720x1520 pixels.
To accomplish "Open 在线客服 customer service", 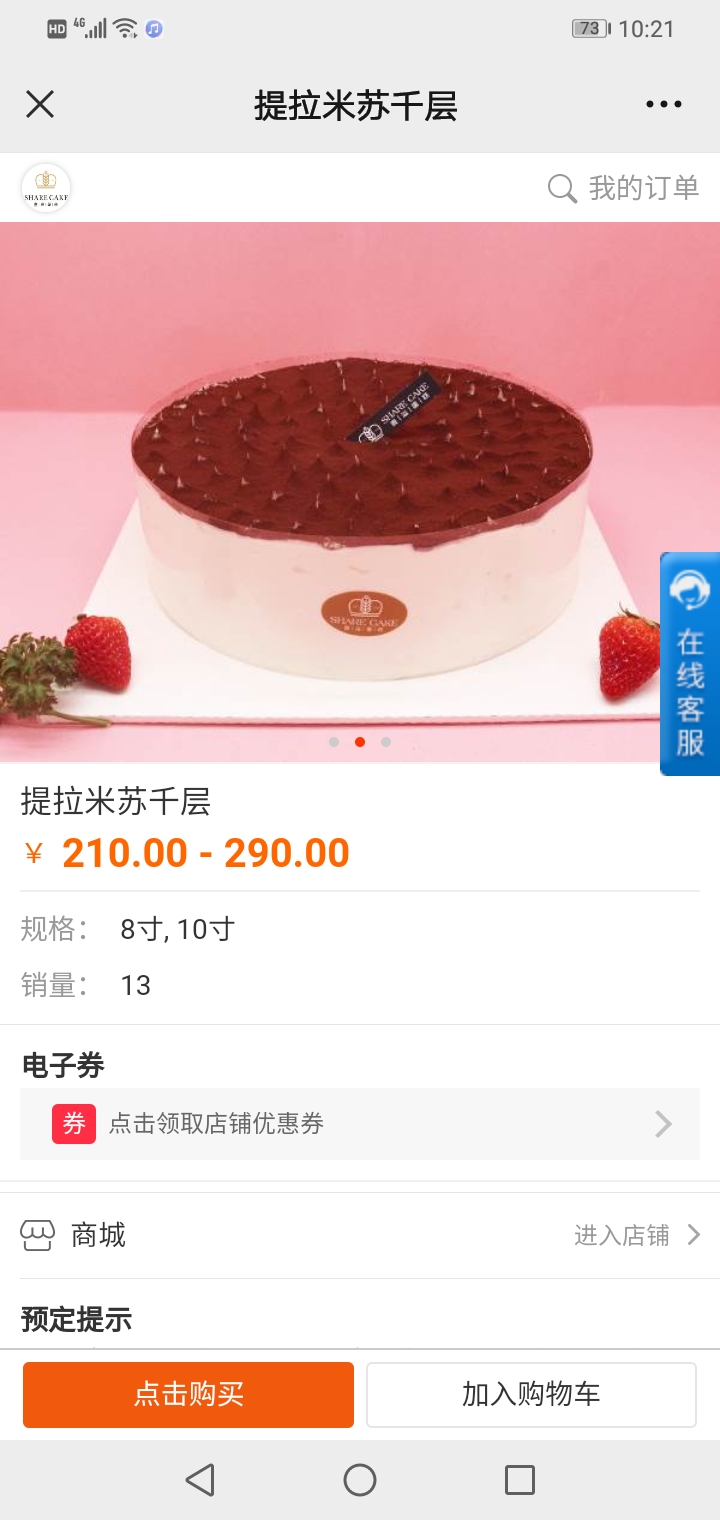I will (690, 664).
